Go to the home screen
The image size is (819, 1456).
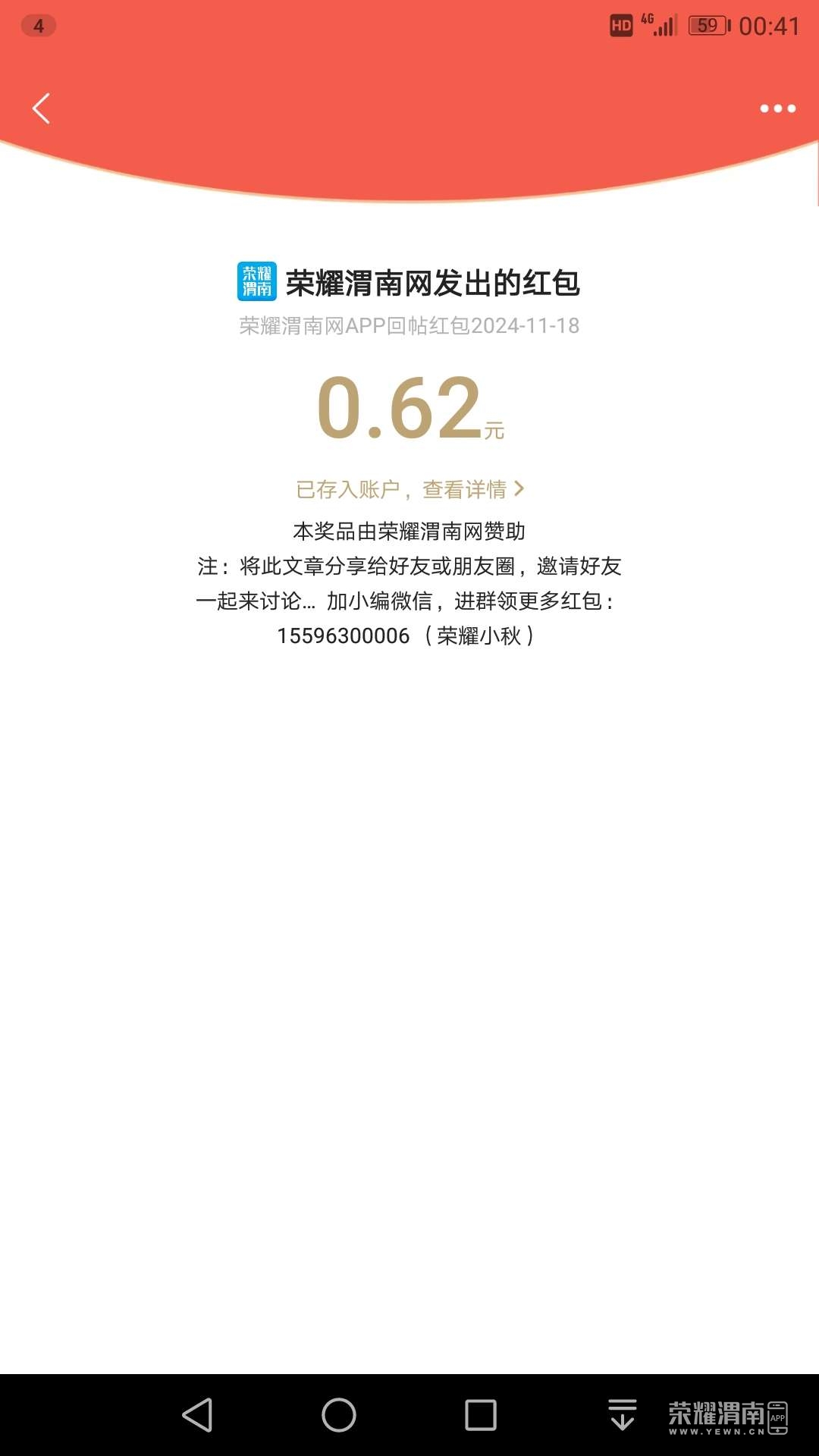pyautogui.click(x=338, y=1415)
